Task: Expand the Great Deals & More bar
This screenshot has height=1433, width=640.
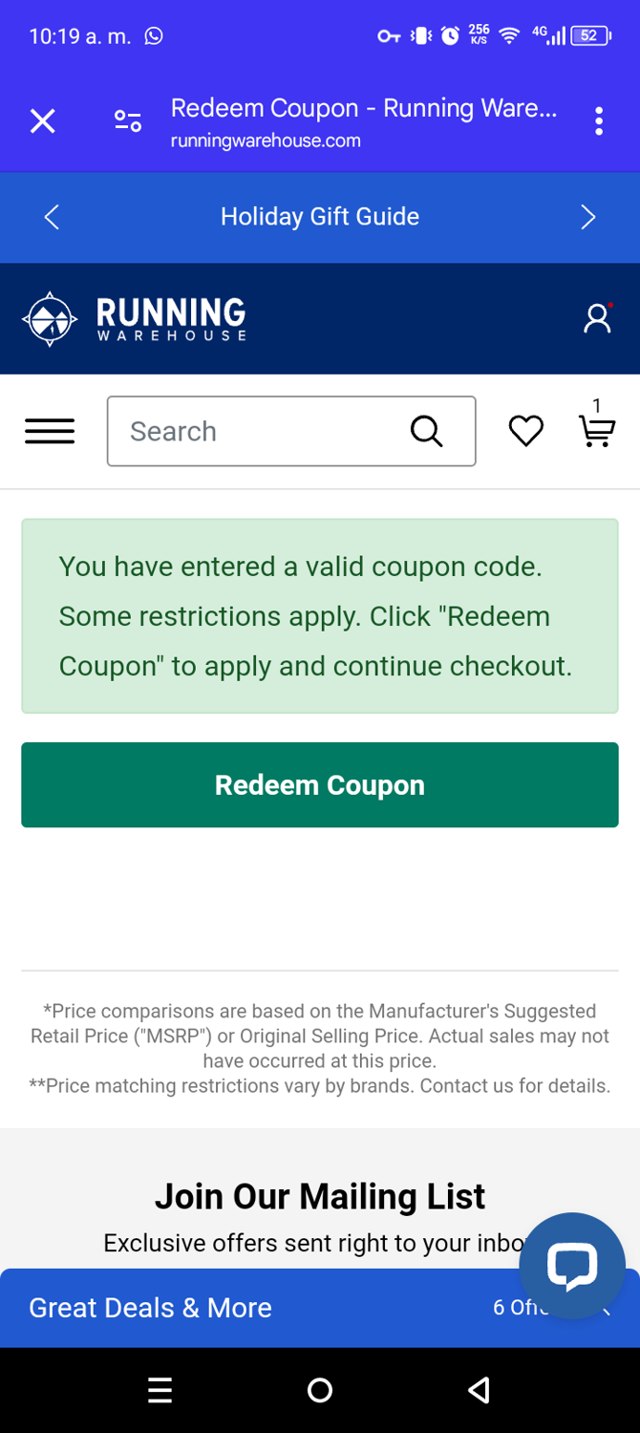Action: pyautogui.click(x=250, y=1308)
